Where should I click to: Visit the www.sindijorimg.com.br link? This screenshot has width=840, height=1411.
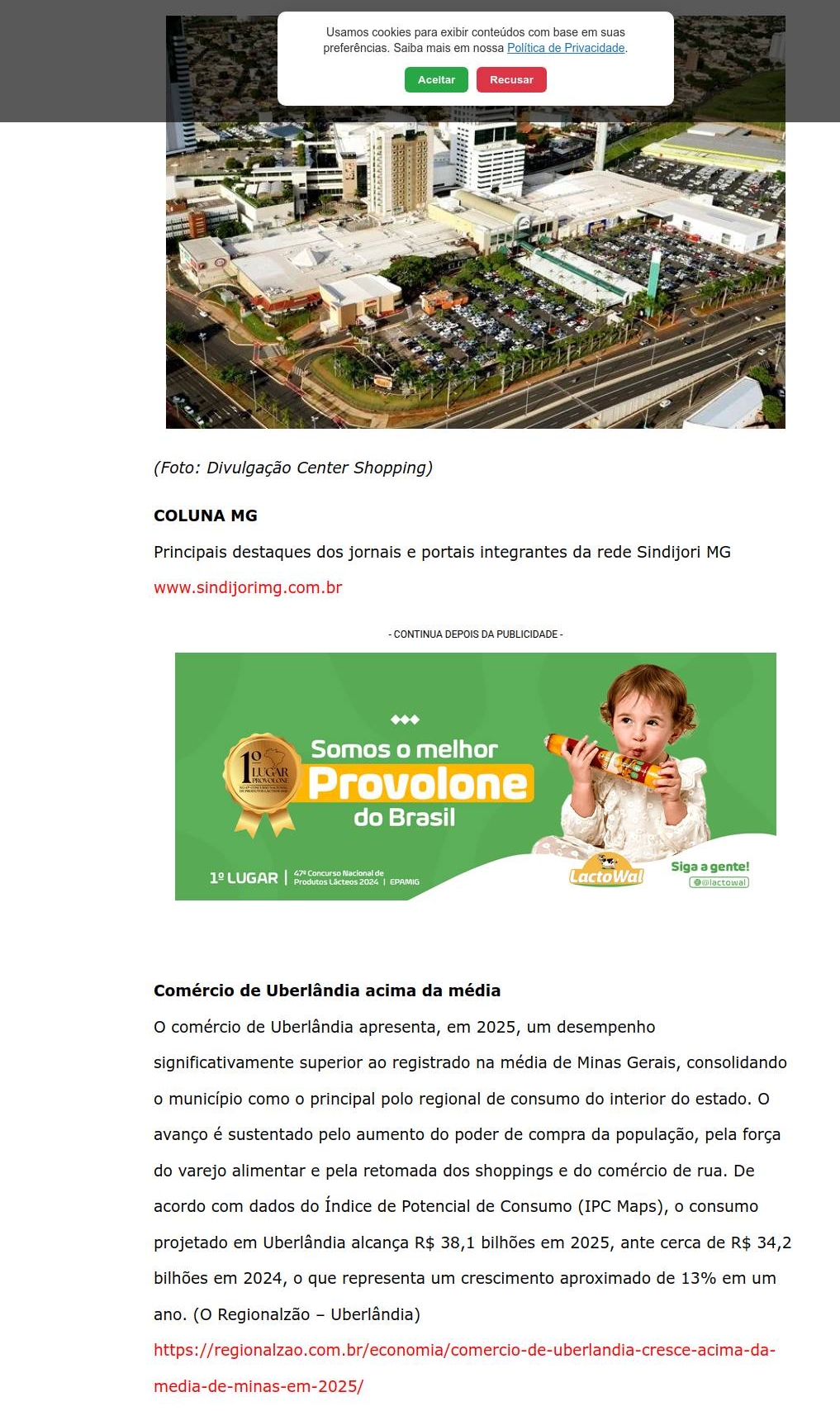(x=248, y=588)
